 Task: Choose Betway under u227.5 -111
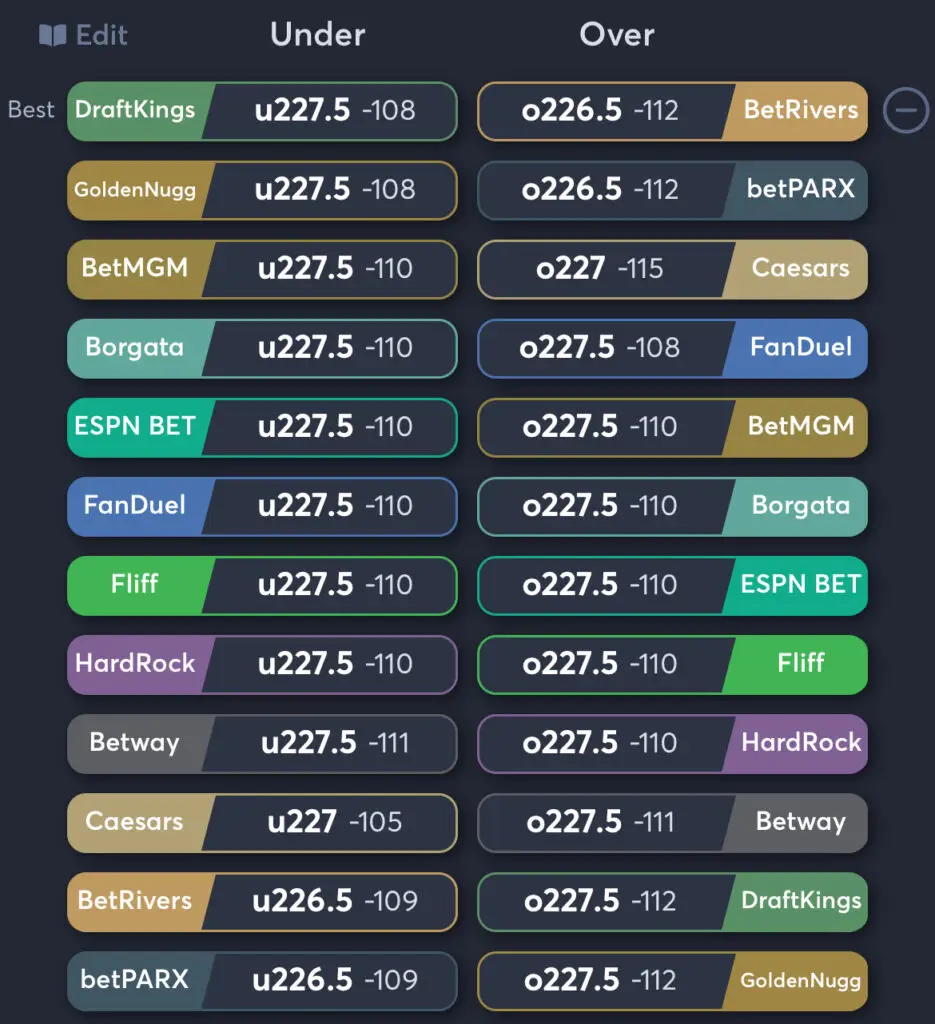pos(262,742)
